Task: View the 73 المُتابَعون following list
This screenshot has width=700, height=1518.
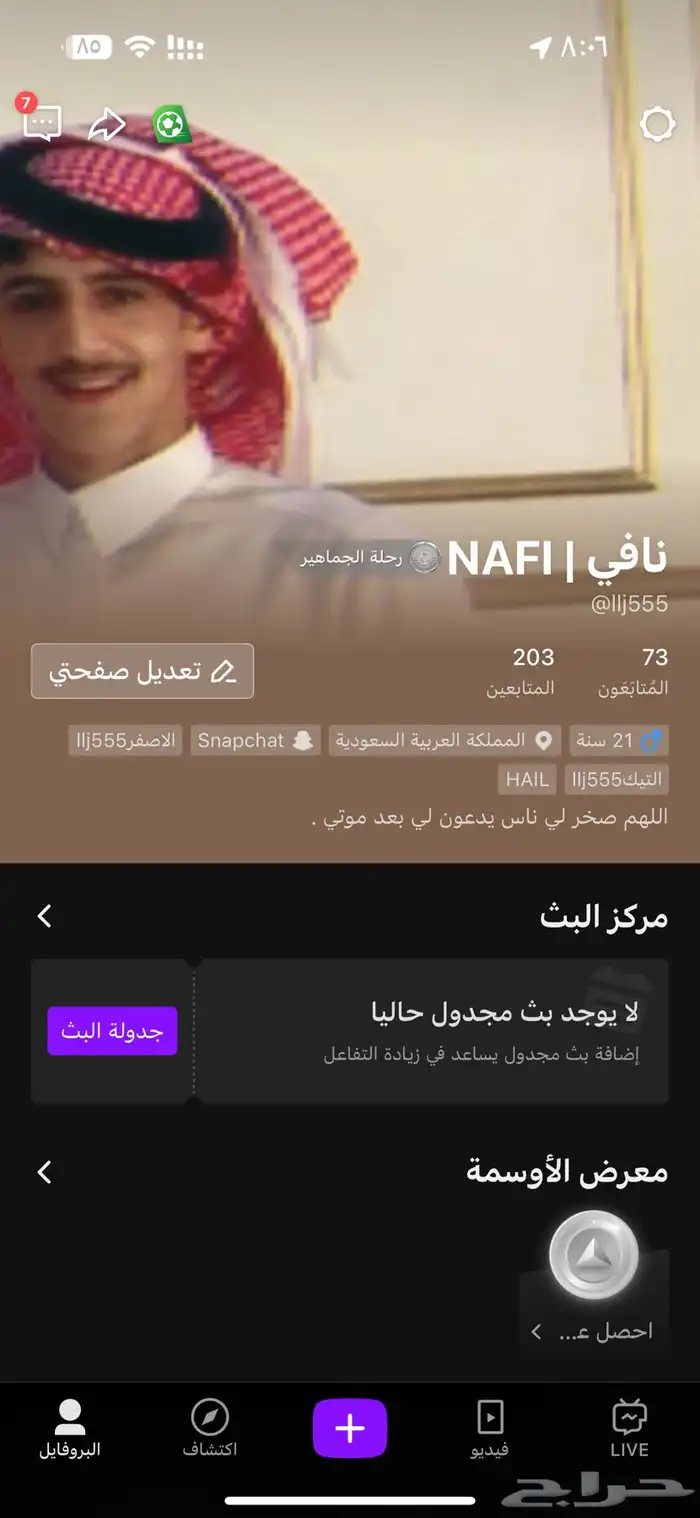Action: 634,671
